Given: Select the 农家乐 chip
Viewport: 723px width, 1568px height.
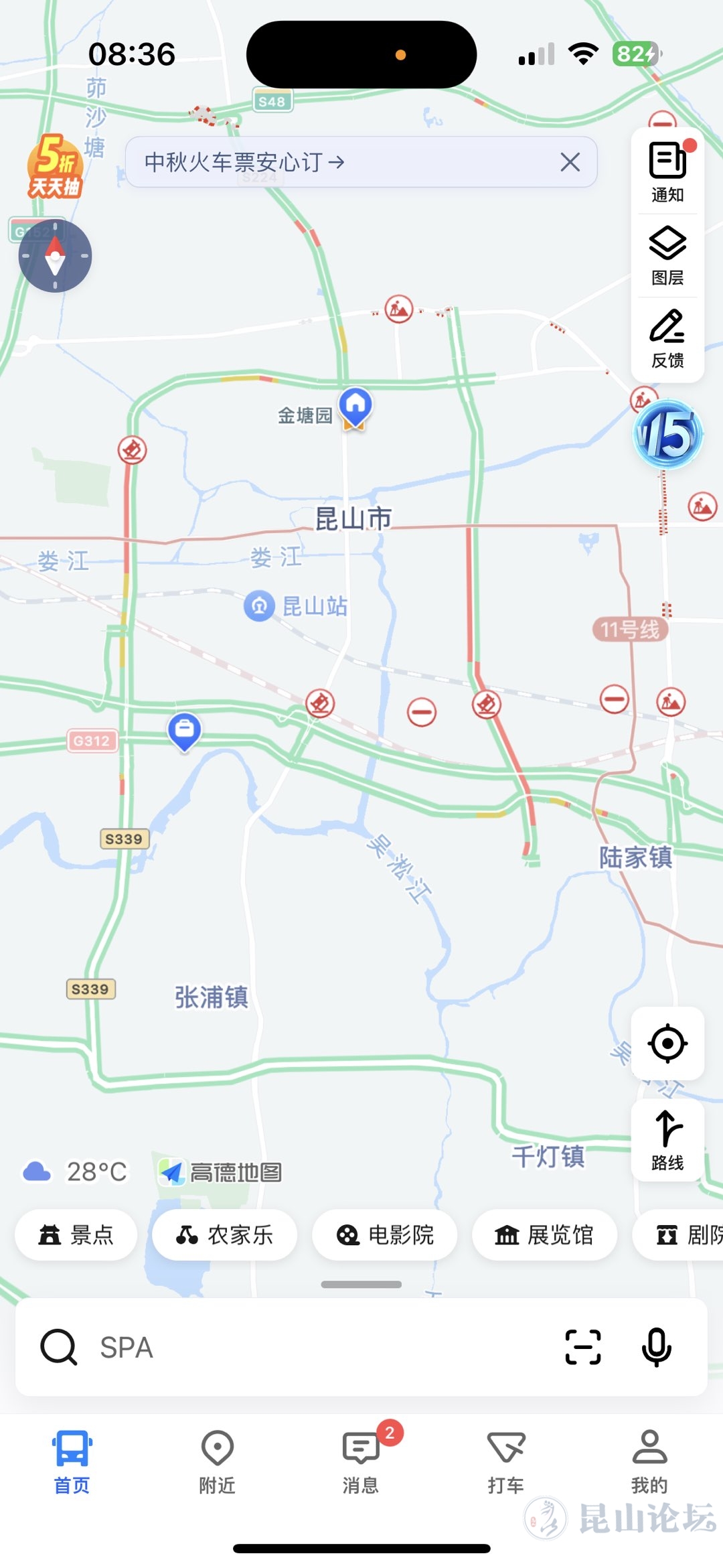Looking at the screenshot, I should click(224, 1234).
